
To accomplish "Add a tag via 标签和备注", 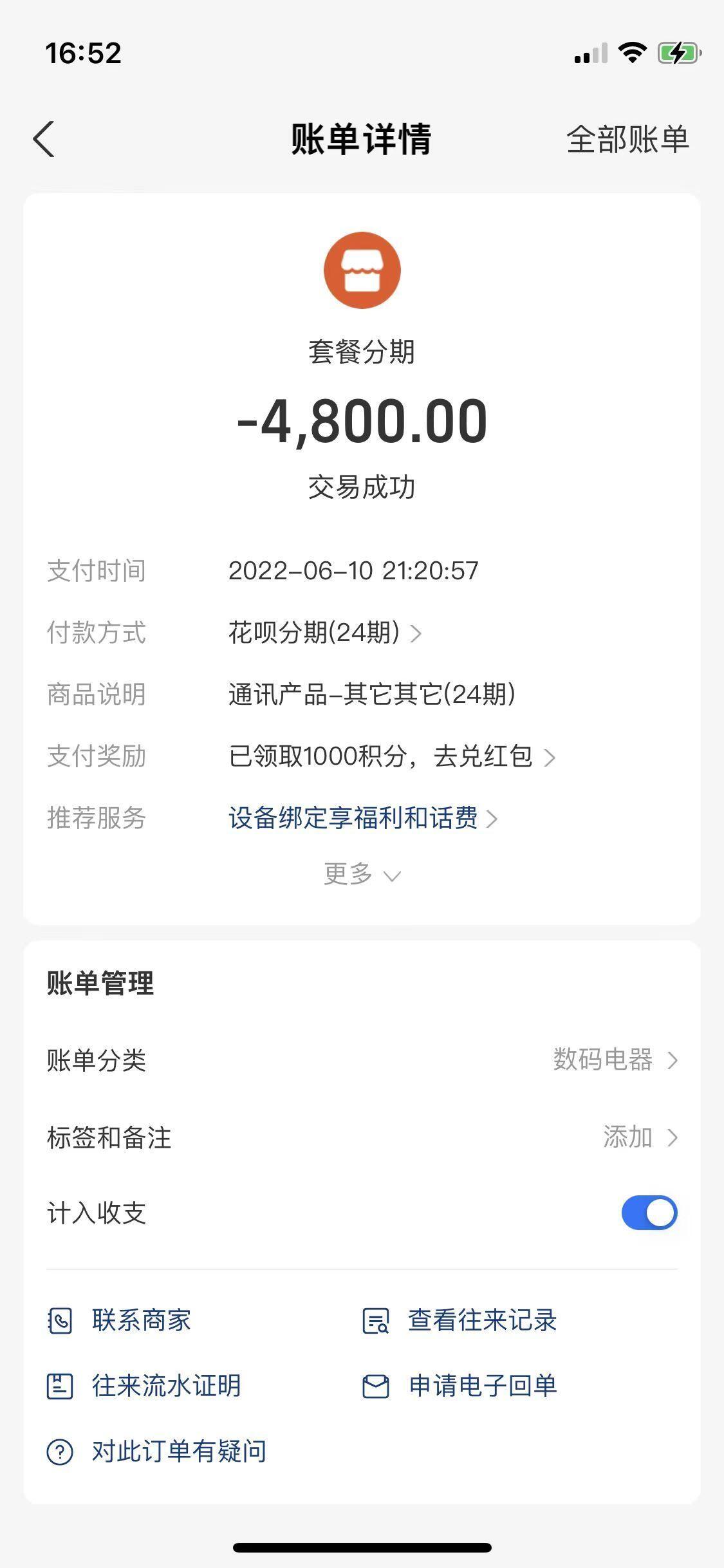I will [639, 1137].
